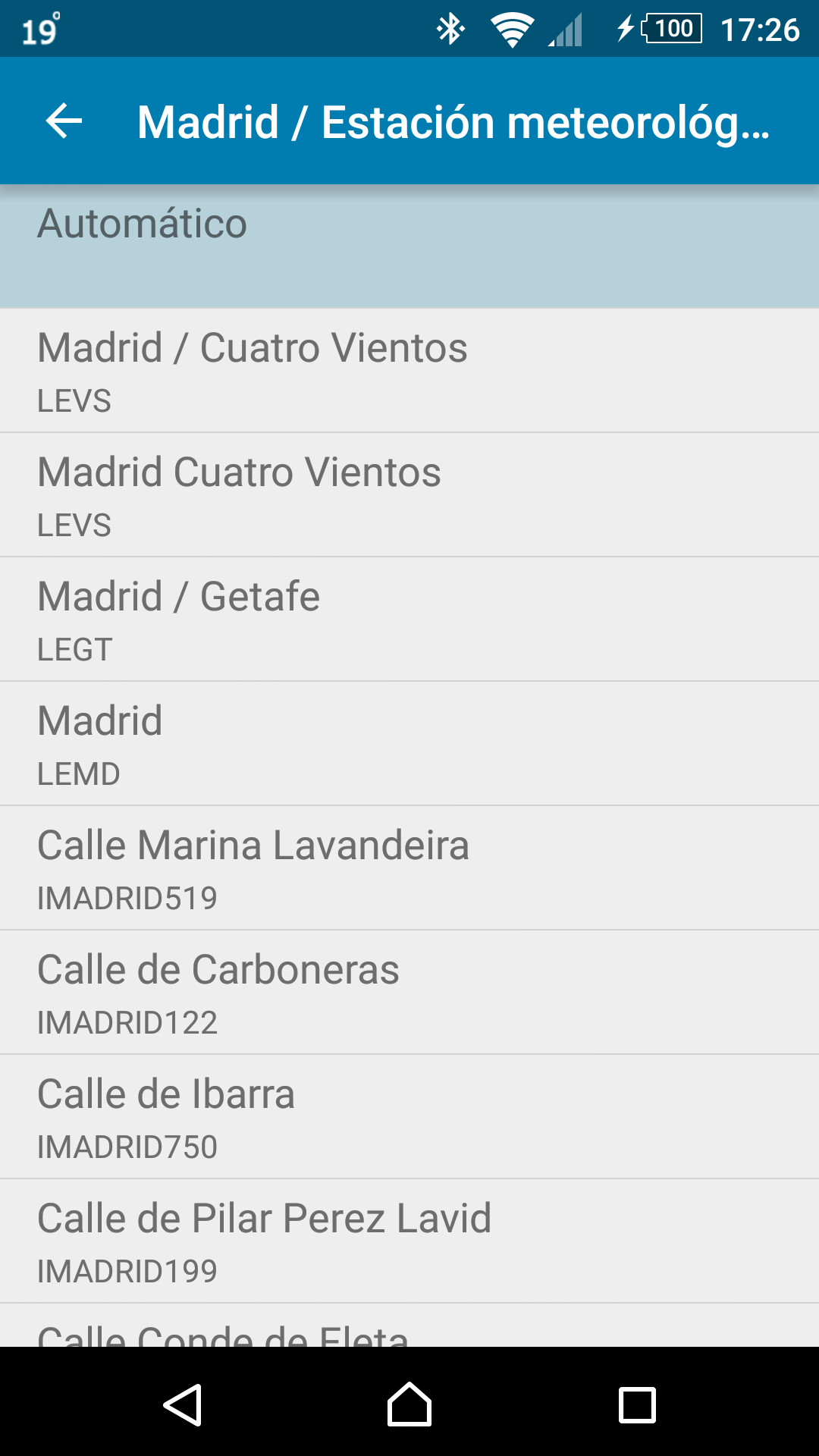The width and height of the screenshot is (819, 1456).
Task: Select Madrid Cuatro Vientos without slash
Action: 409,495
